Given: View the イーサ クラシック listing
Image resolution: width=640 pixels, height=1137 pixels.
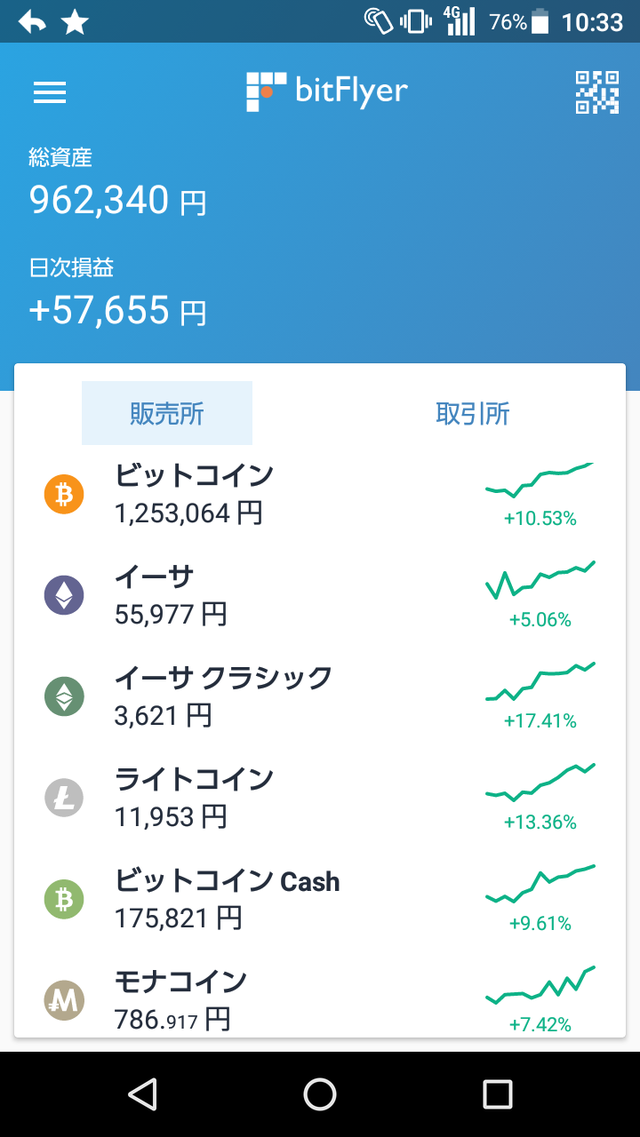Looking at the screenshot, I should pos(320,696).
